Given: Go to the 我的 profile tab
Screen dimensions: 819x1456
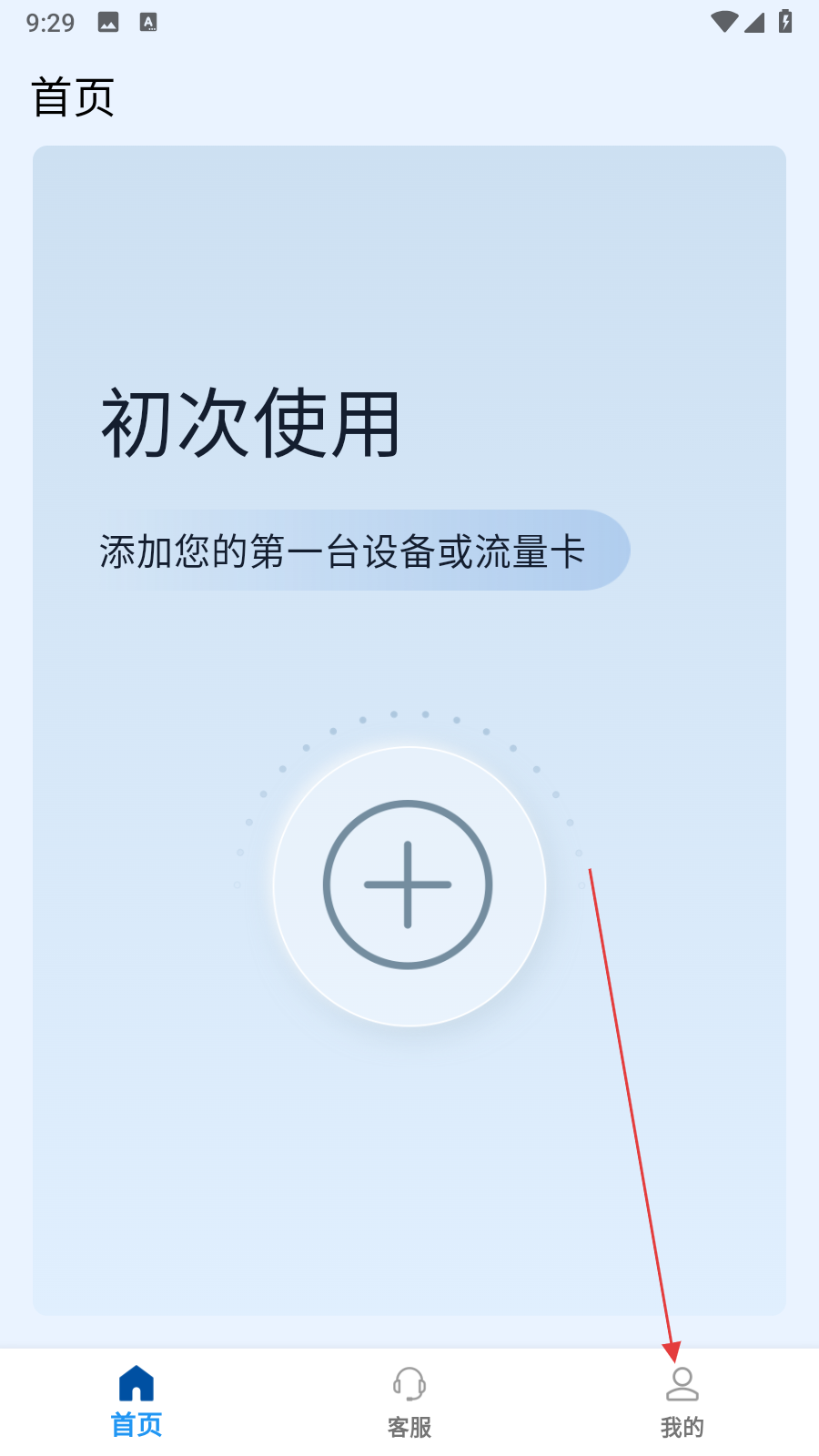Looking at the screenshot, I should pos(682,1401).
